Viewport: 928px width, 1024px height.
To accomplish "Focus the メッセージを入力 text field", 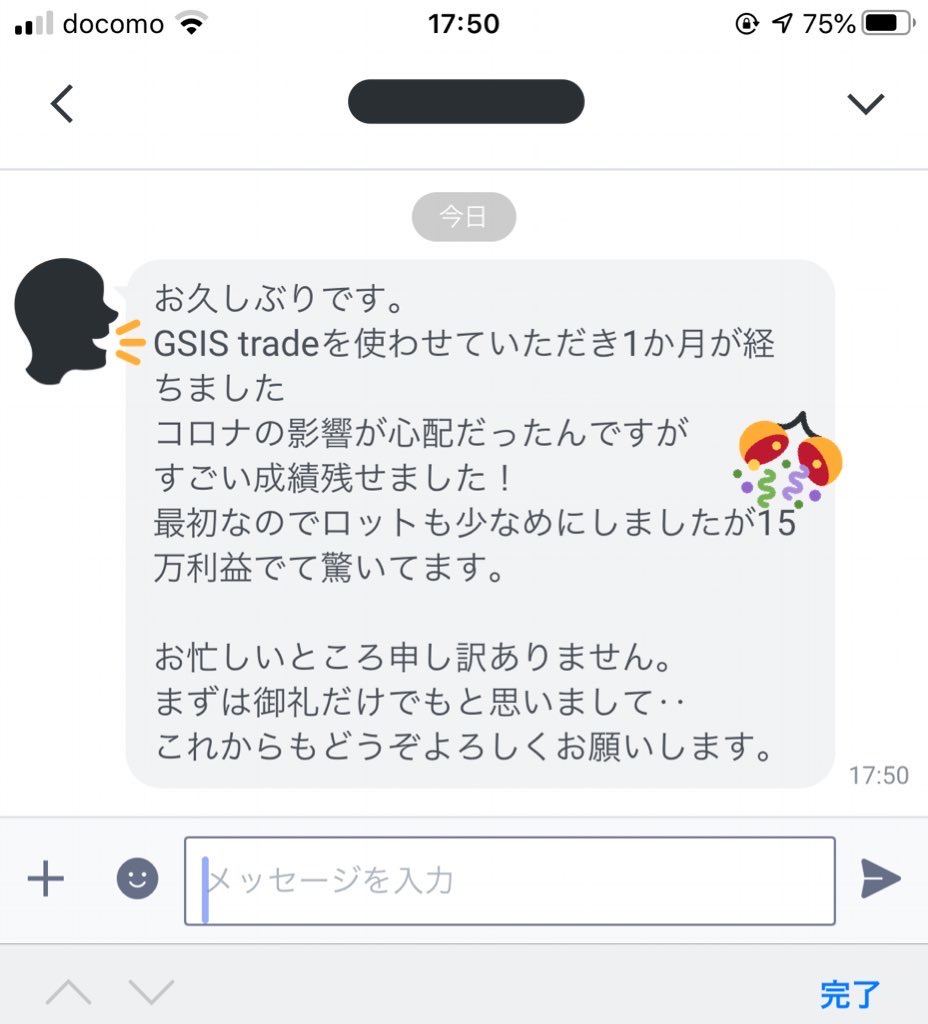I will point(510,880).
